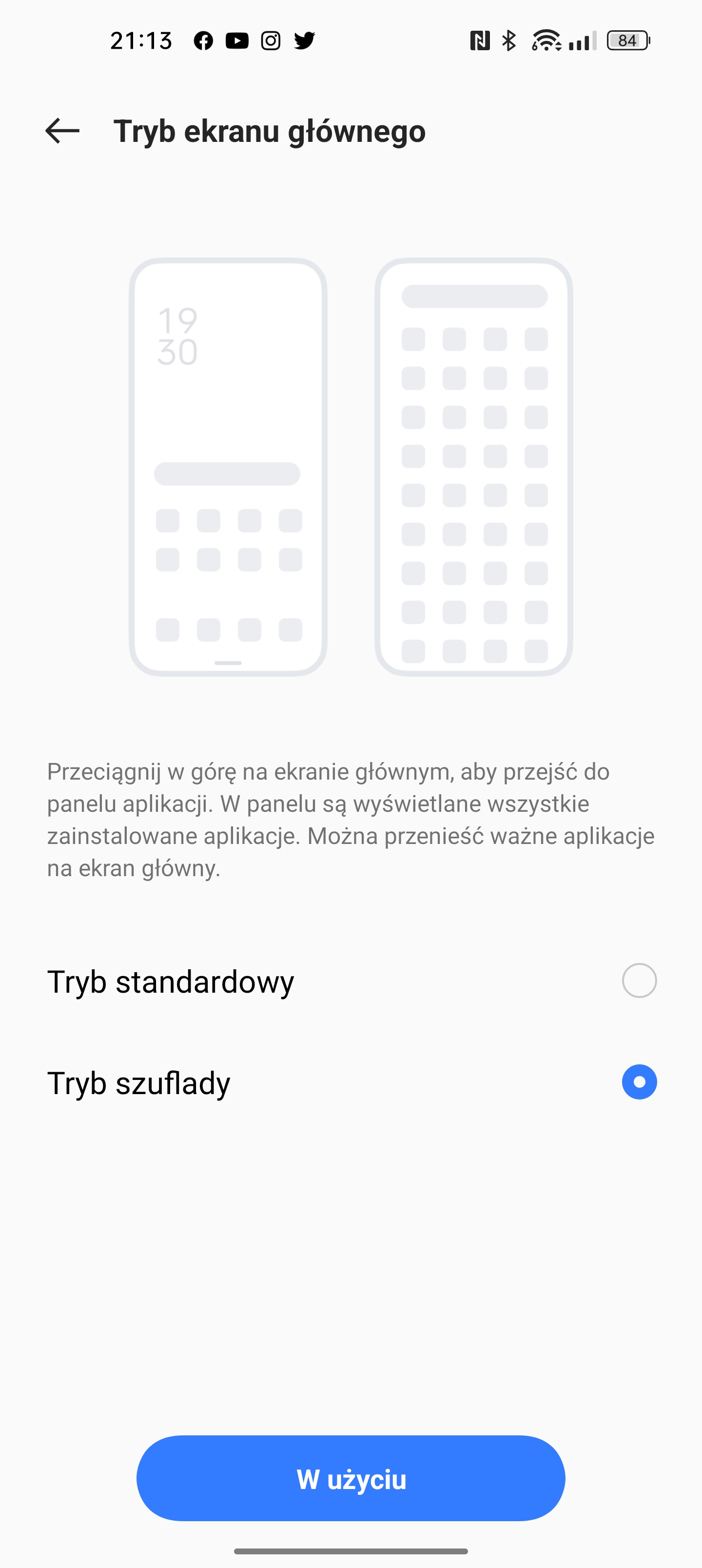The width and height of the screenshot is (702, 1568).
Task: Select the Tryb szuflady option
Action: (351, 1082)
